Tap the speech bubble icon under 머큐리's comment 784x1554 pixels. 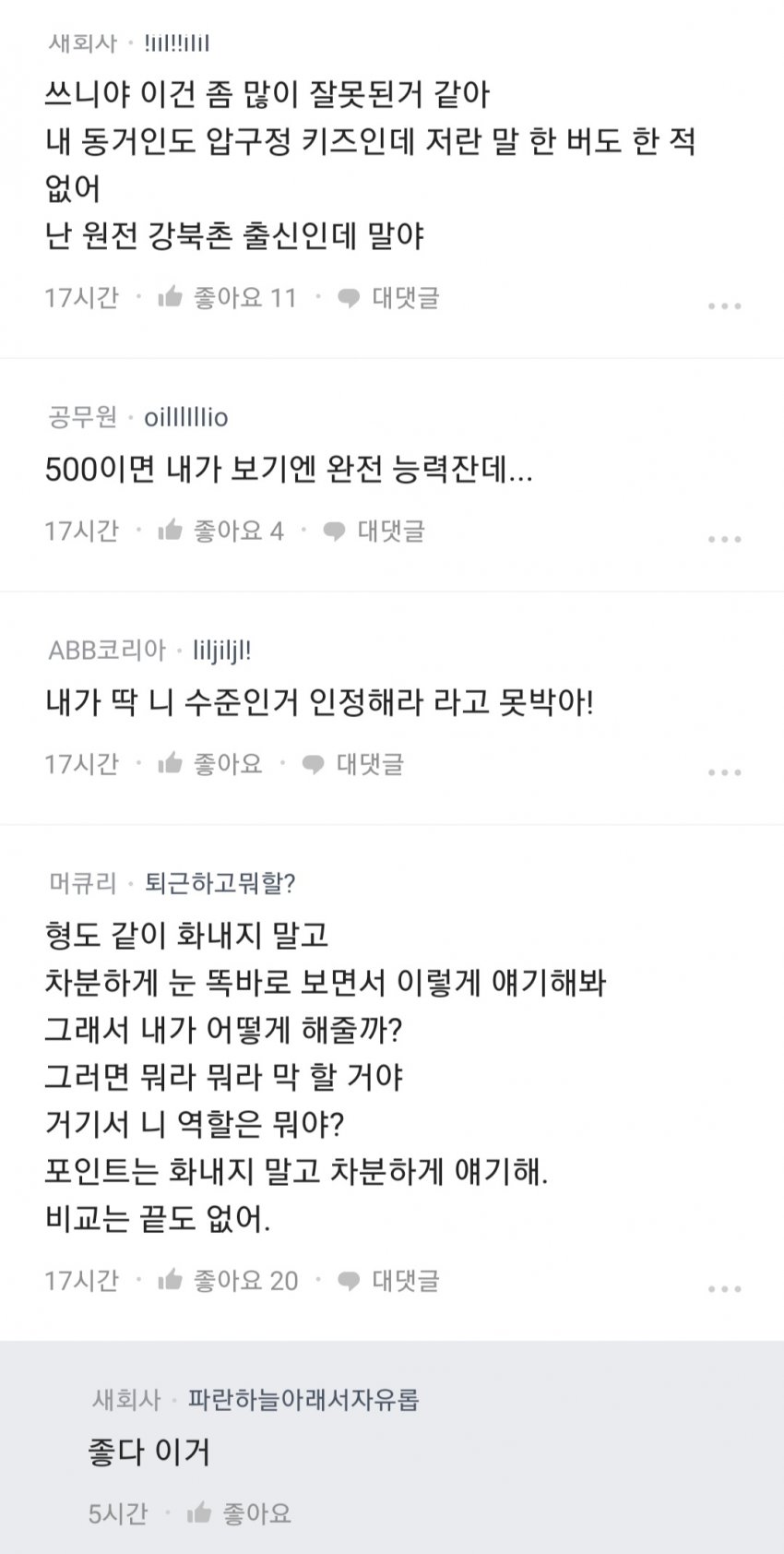coord(348,1281)
